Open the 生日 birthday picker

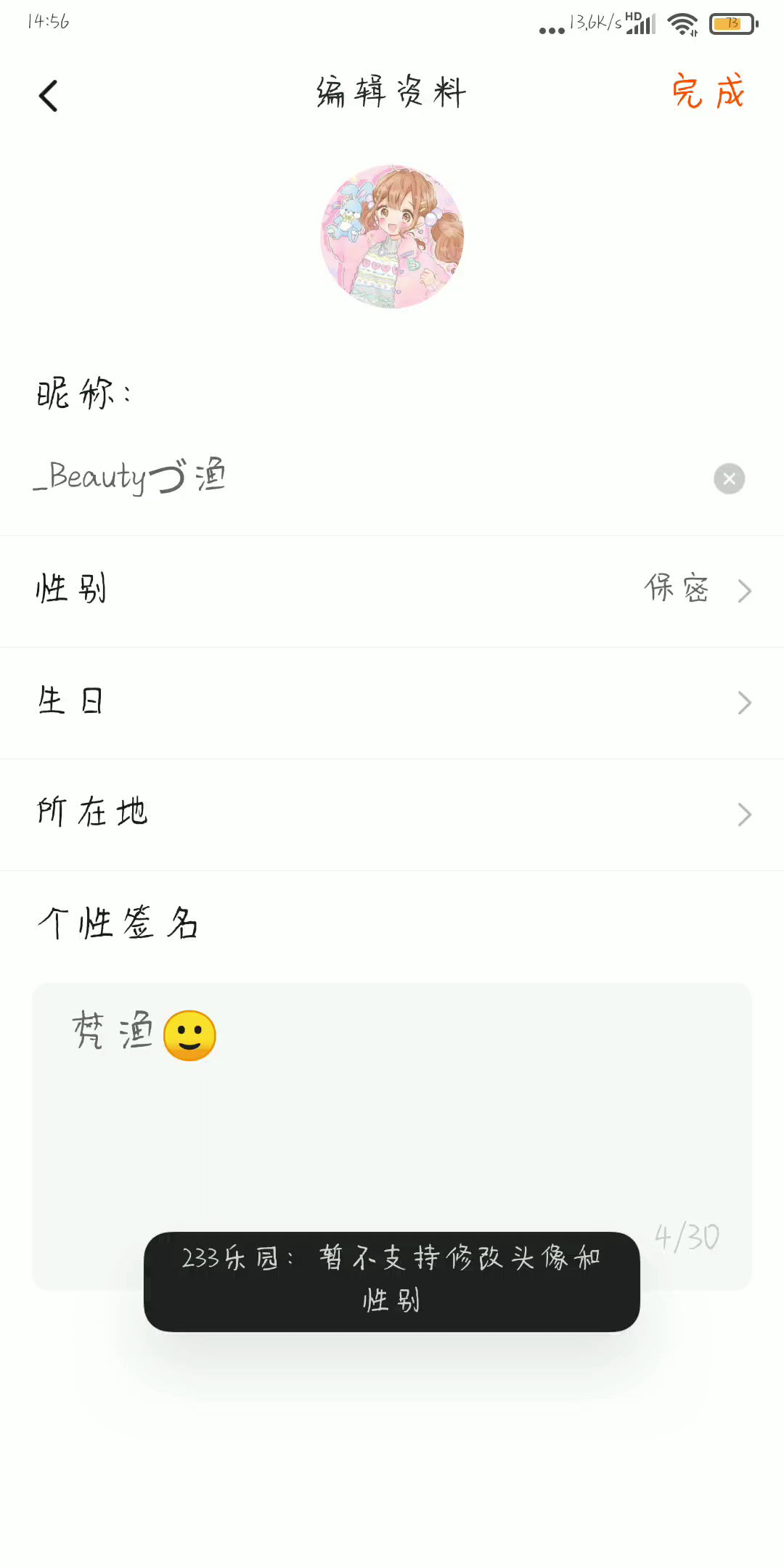[x=392, y=702]
